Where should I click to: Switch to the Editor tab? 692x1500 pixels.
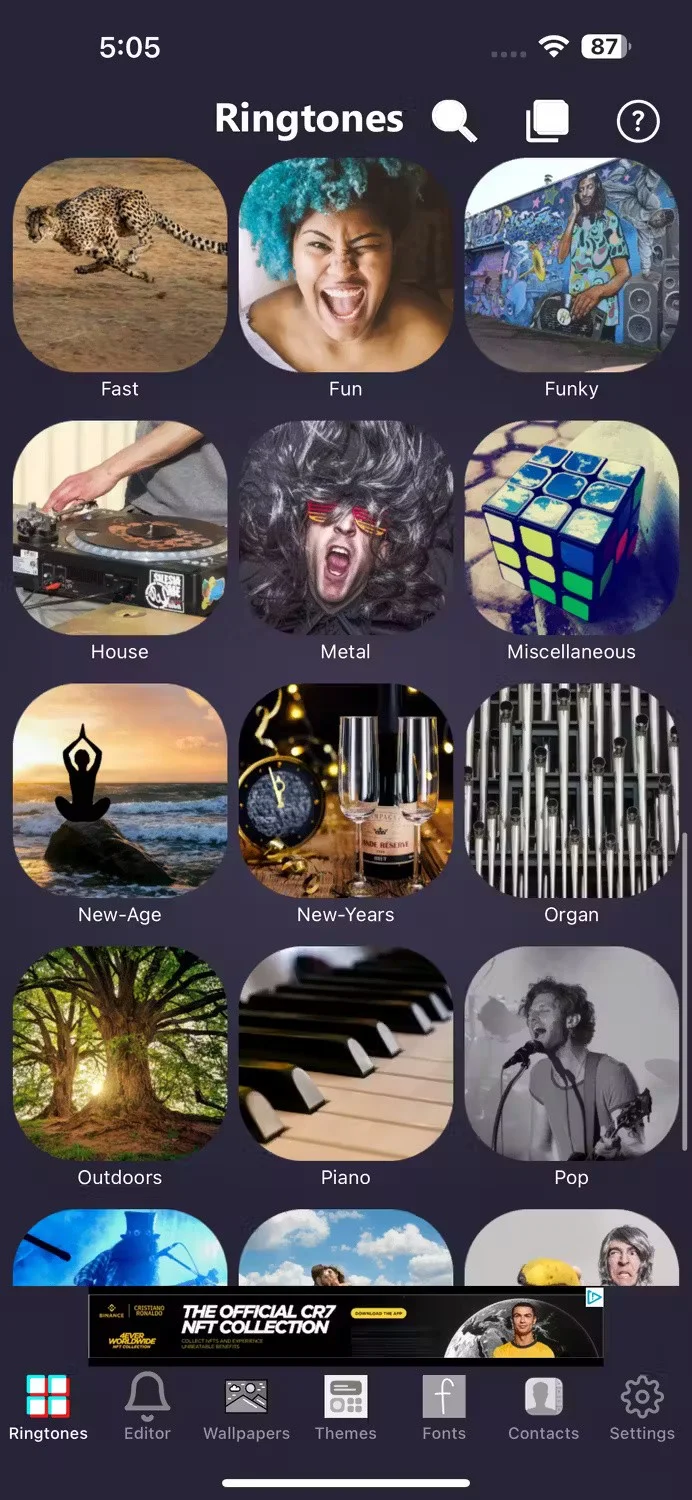pos(147,1406)
